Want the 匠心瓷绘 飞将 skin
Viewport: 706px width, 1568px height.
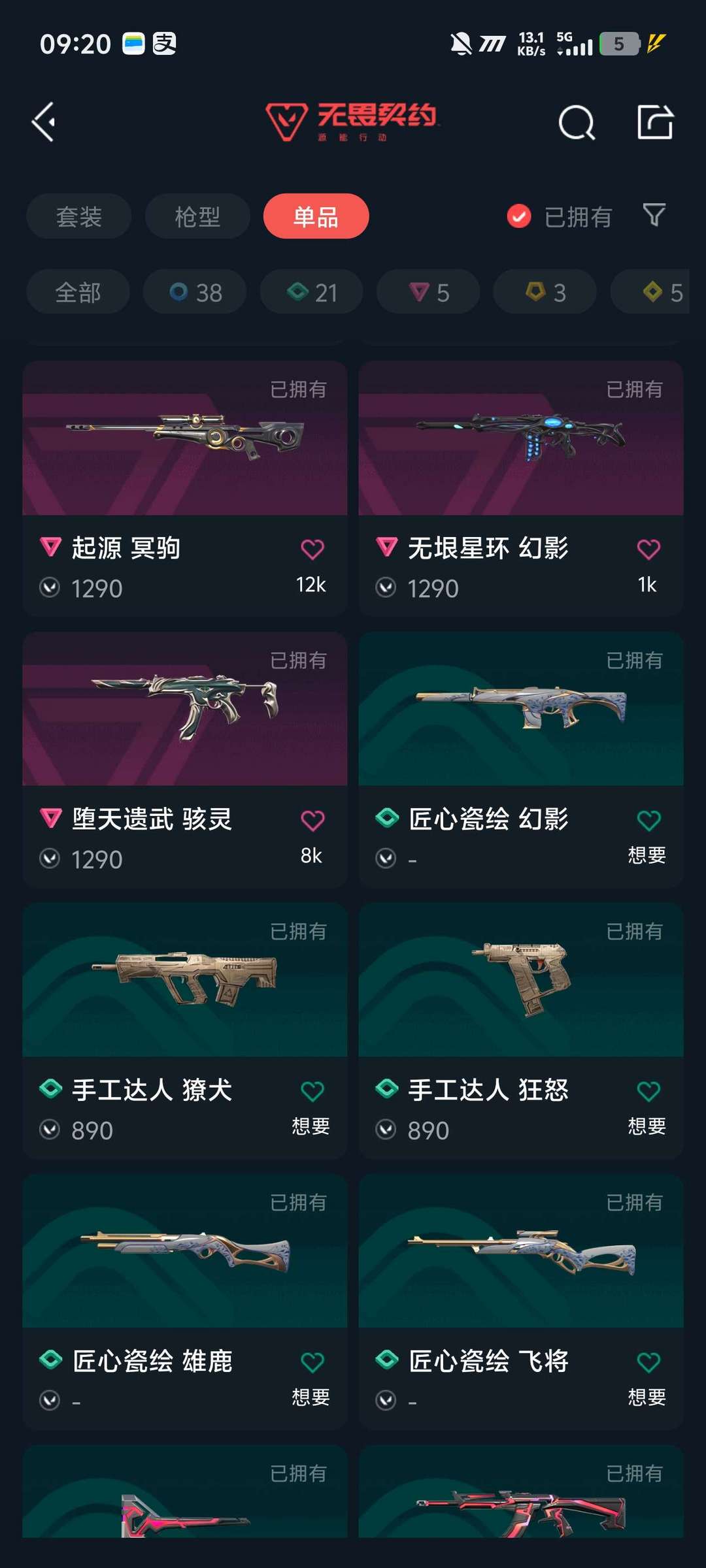point(648,1363)
